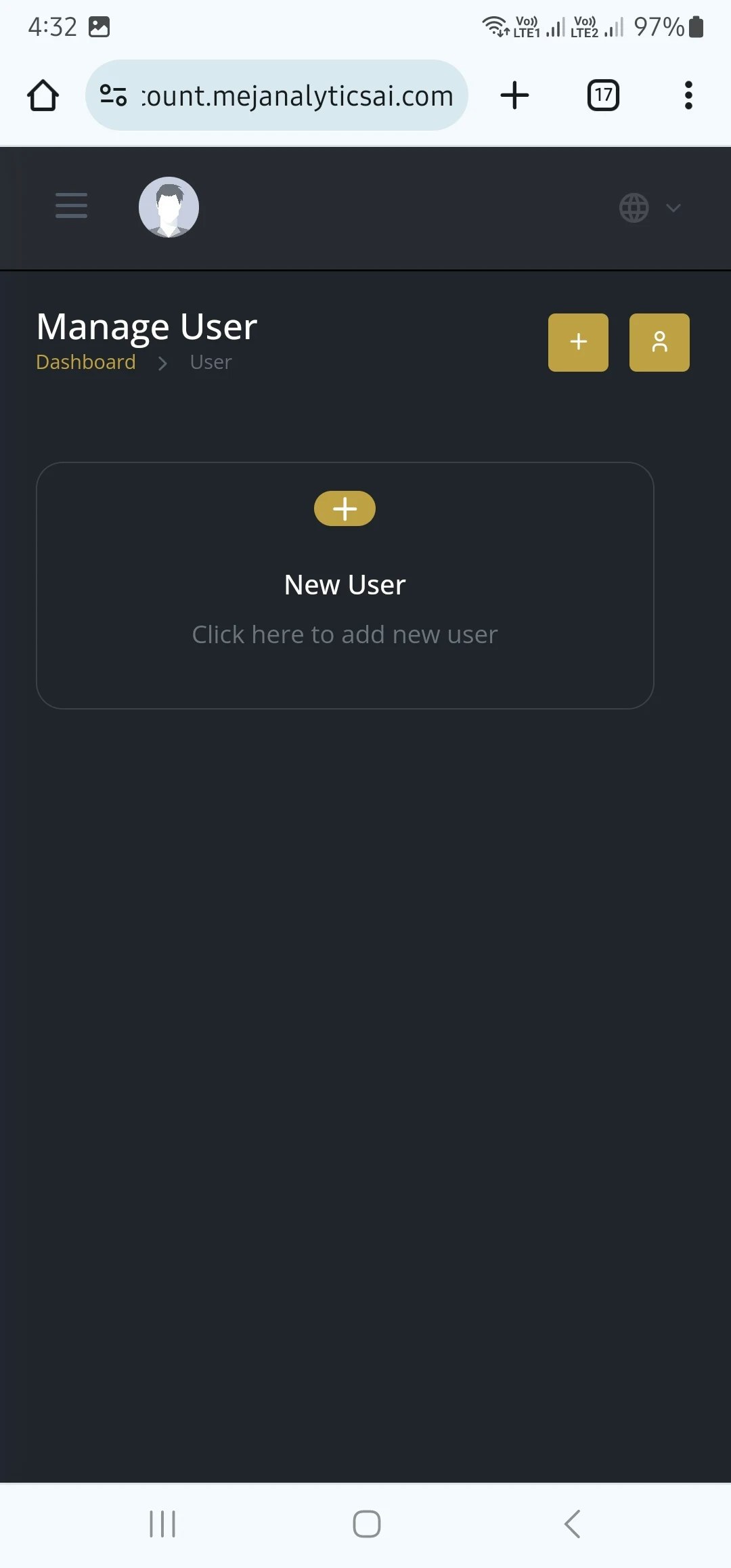The image size is (731, 1568).
Task: Expand the language globe dropdown
Action: pos(649,208)
